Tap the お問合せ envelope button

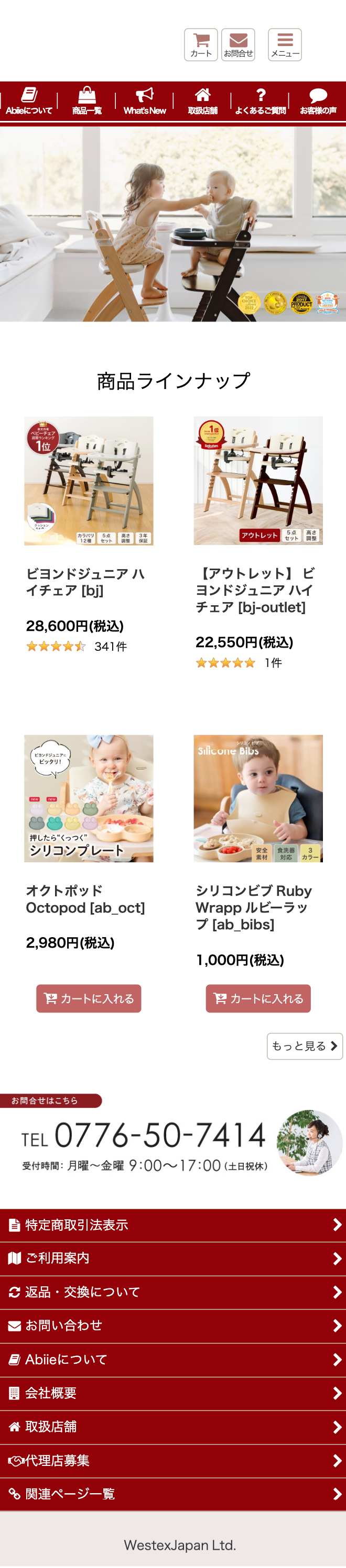(238, 45)
